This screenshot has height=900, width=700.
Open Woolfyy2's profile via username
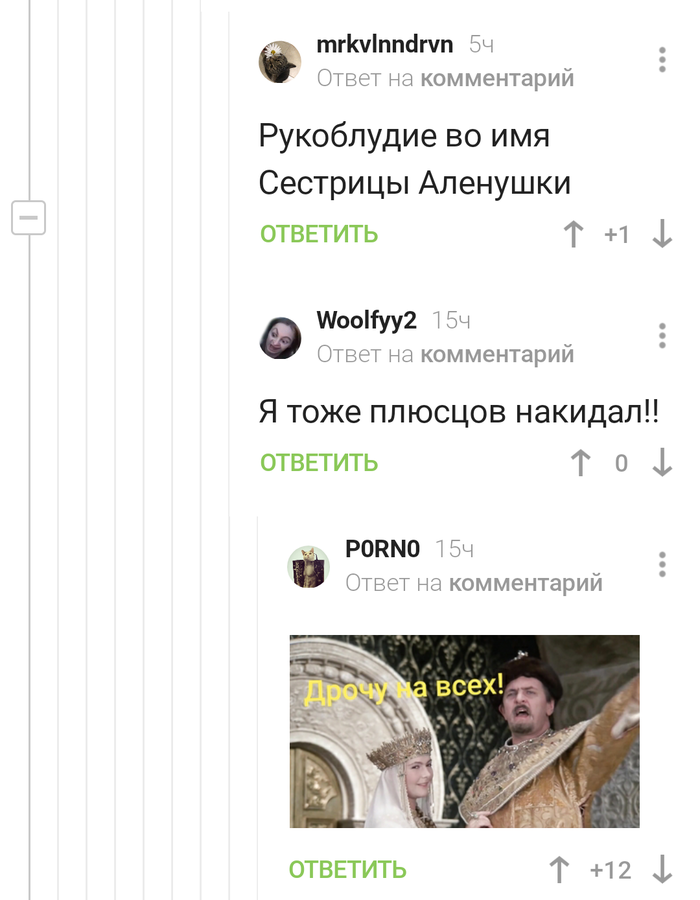coord(366,320)
